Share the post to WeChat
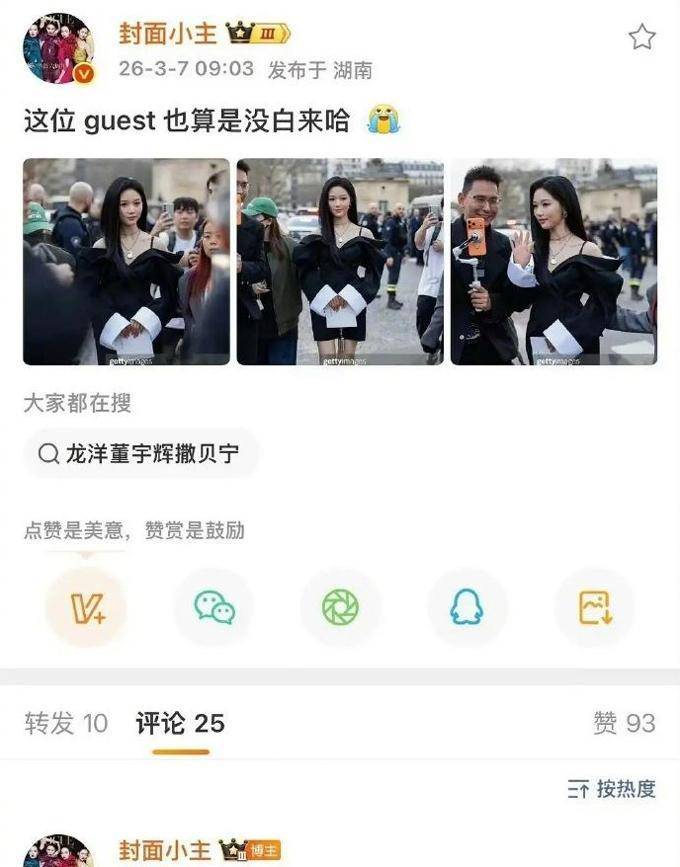Image resolution: width=680 pixels, height=867 pixels. coord(214,608)
